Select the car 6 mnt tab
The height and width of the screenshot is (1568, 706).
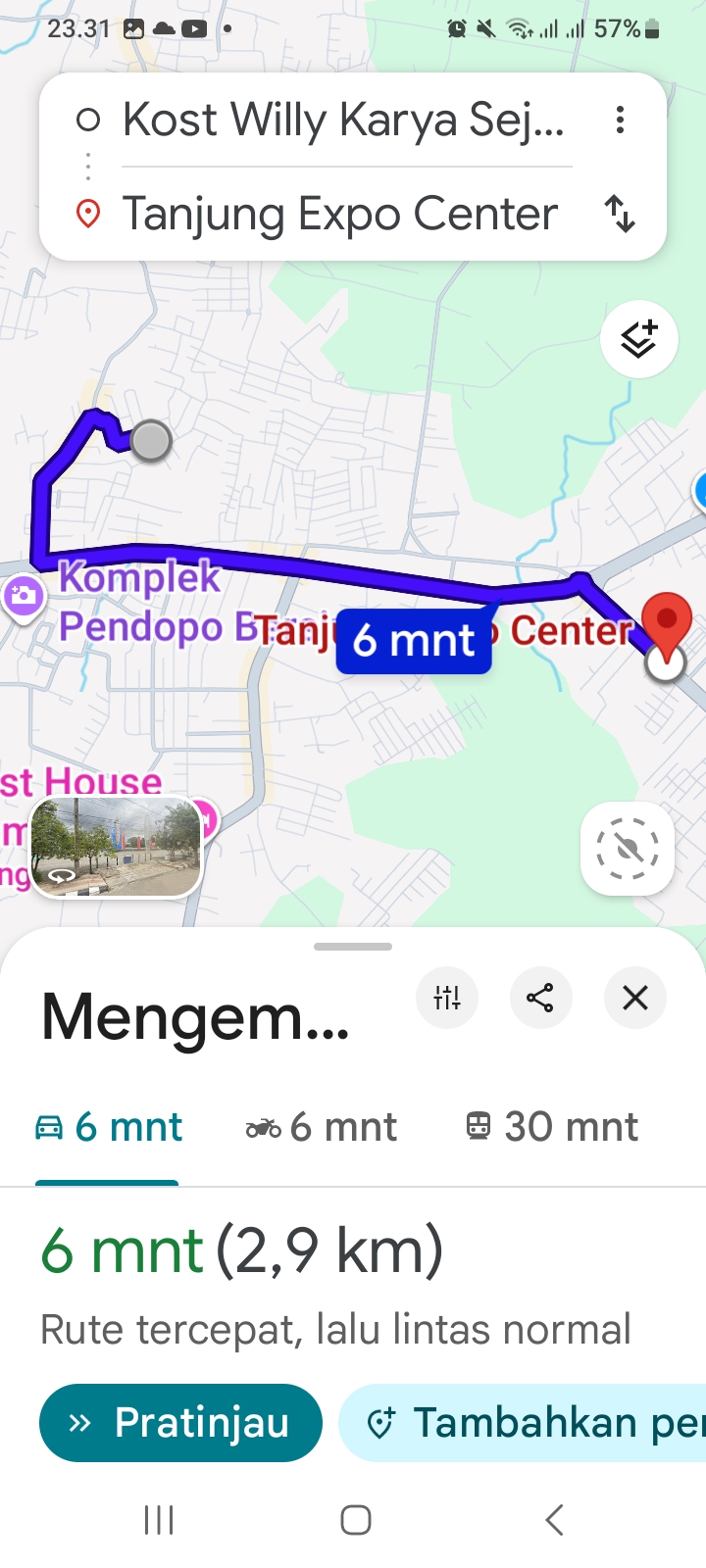109,1127
